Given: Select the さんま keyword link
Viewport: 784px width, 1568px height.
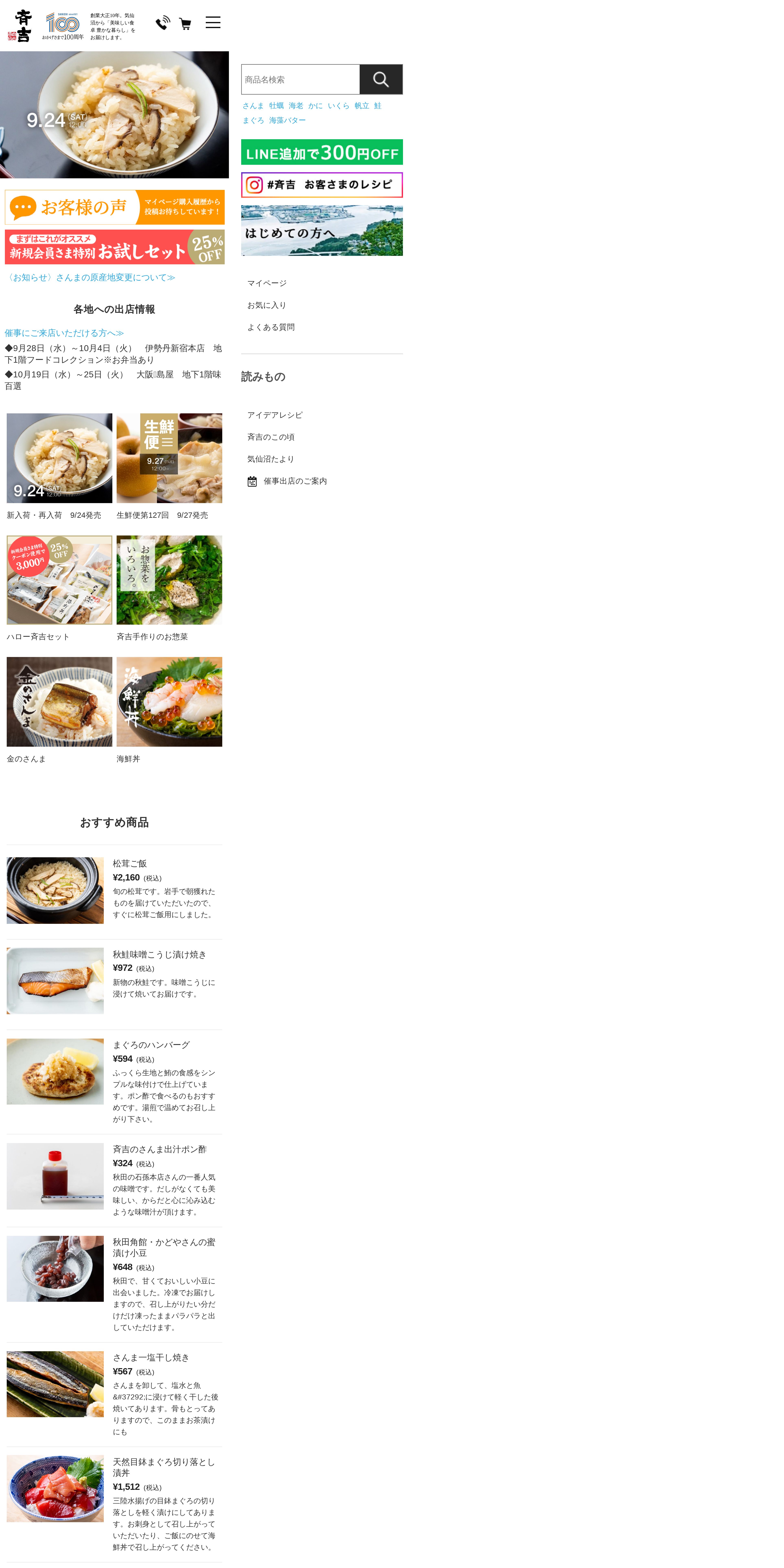Looking at the screenshot, I should [x=253, y=106].
